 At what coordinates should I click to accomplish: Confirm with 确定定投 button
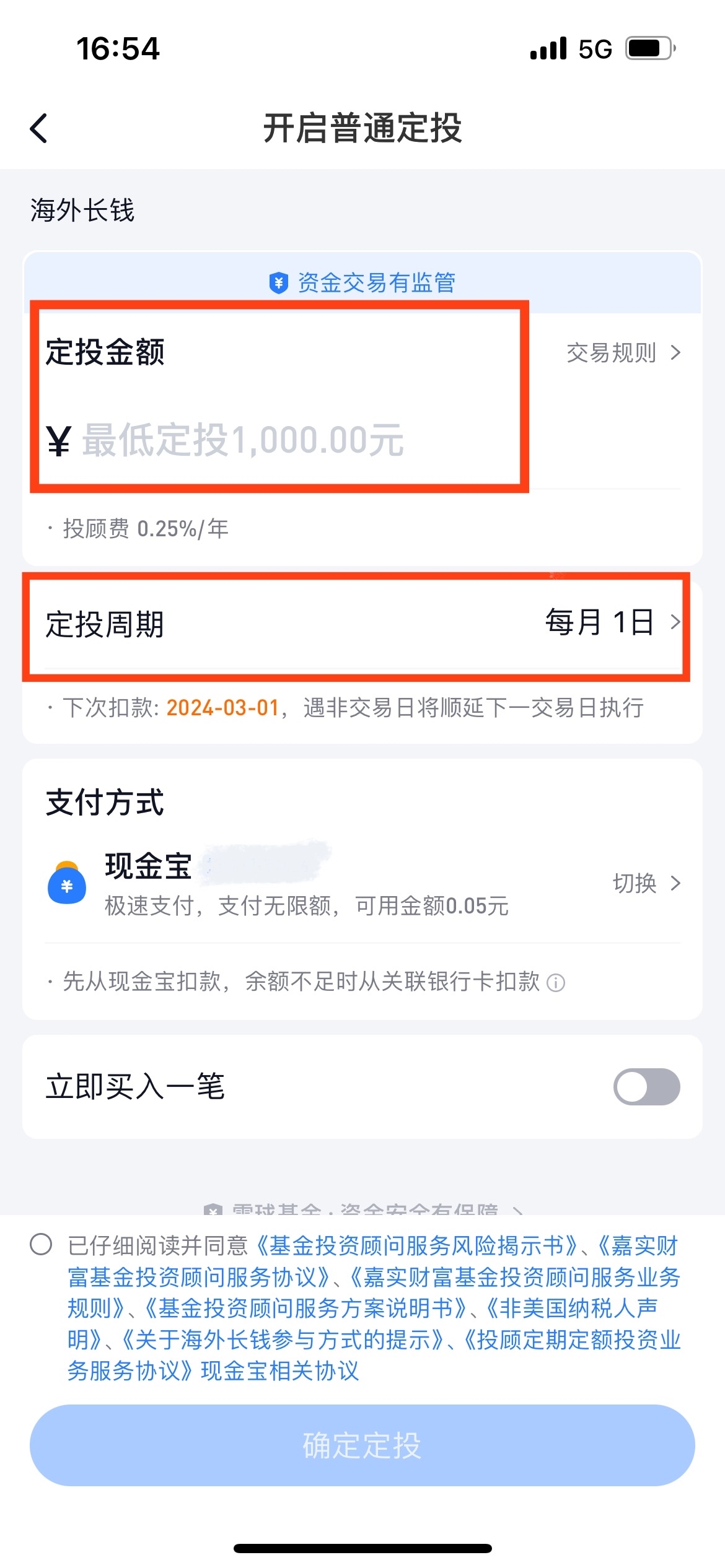362,1445
